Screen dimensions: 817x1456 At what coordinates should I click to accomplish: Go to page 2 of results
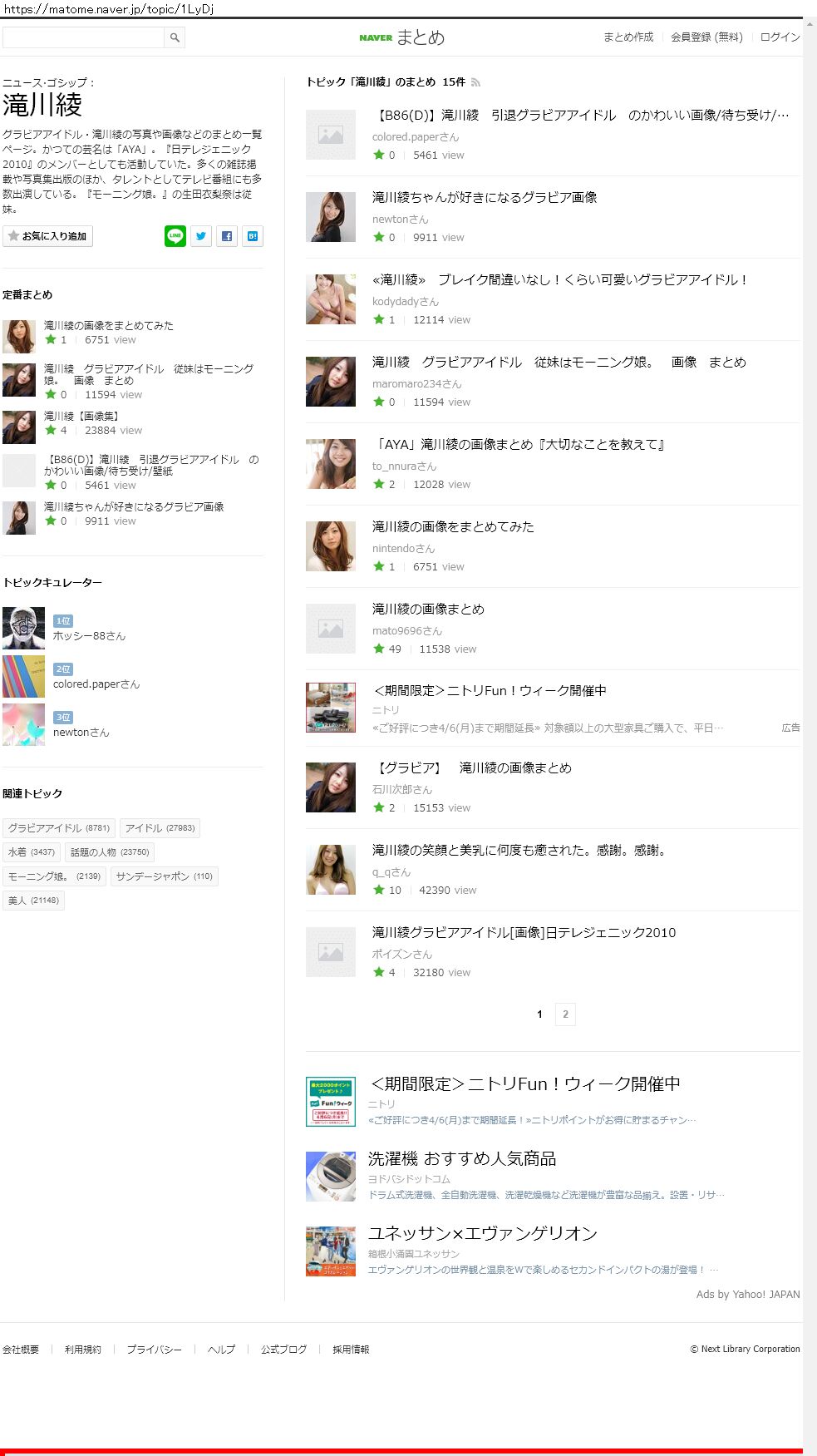[565, 1014]
